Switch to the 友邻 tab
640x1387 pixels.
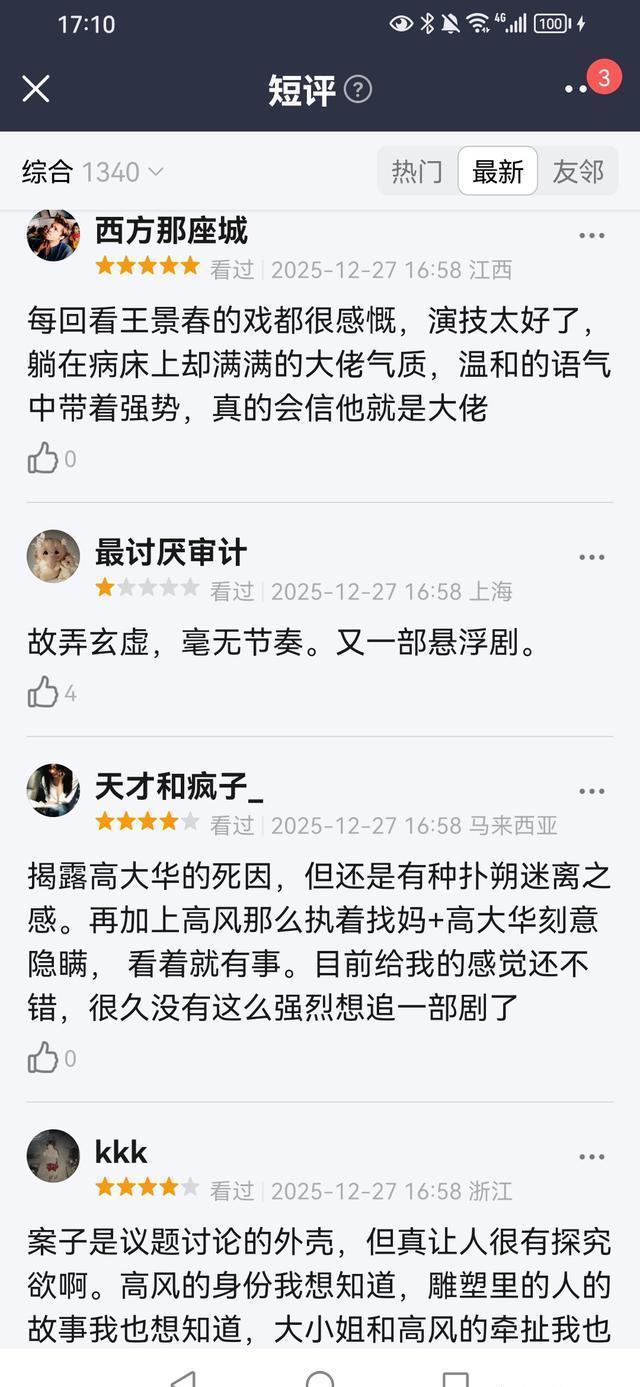[578, 172]
